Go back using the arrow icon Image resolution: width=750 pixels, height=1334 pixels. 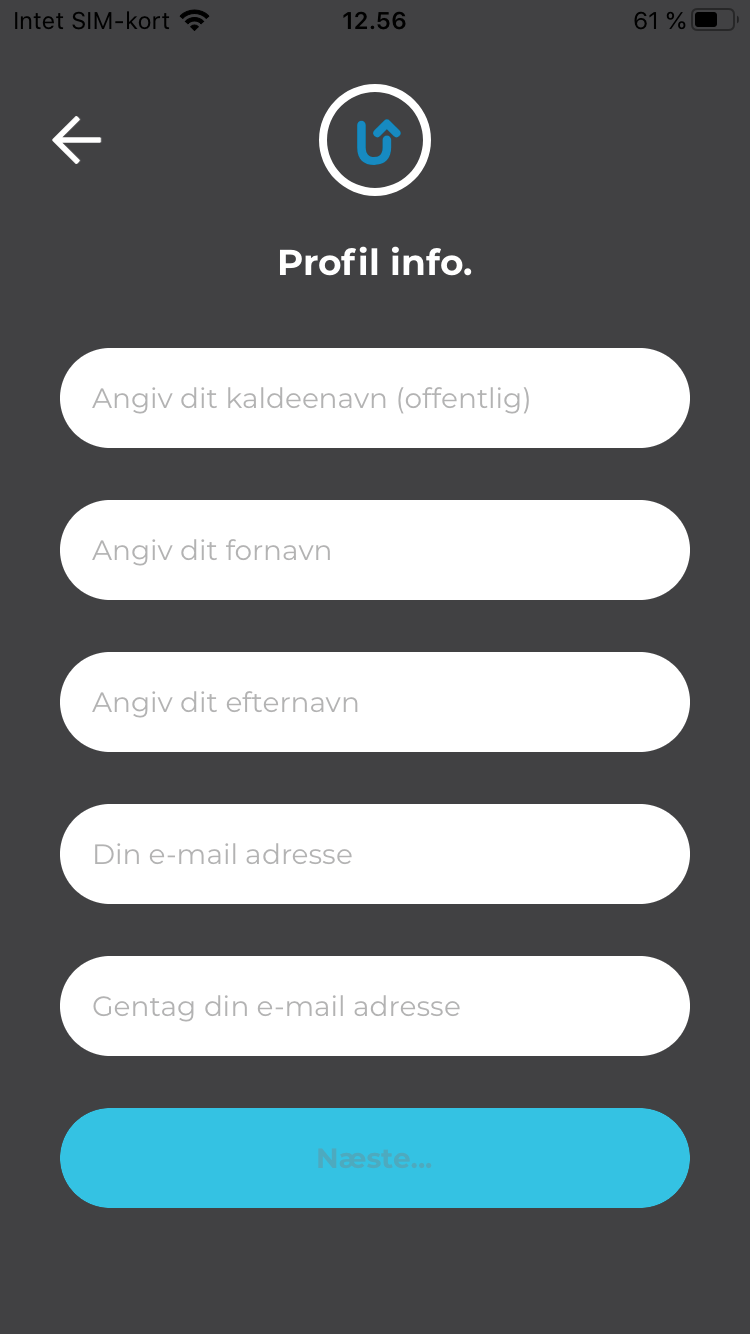[77, 139]
